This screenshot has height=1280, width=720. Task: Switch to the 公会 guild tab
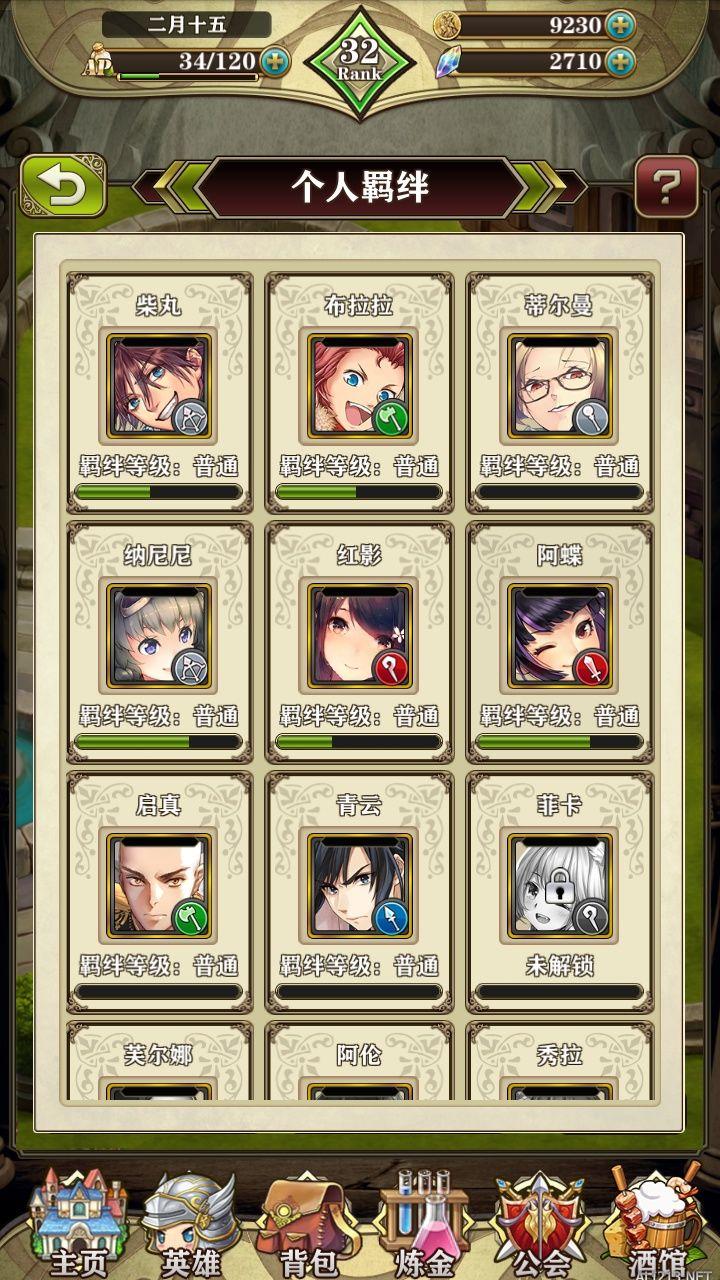tap(541, 1225)
